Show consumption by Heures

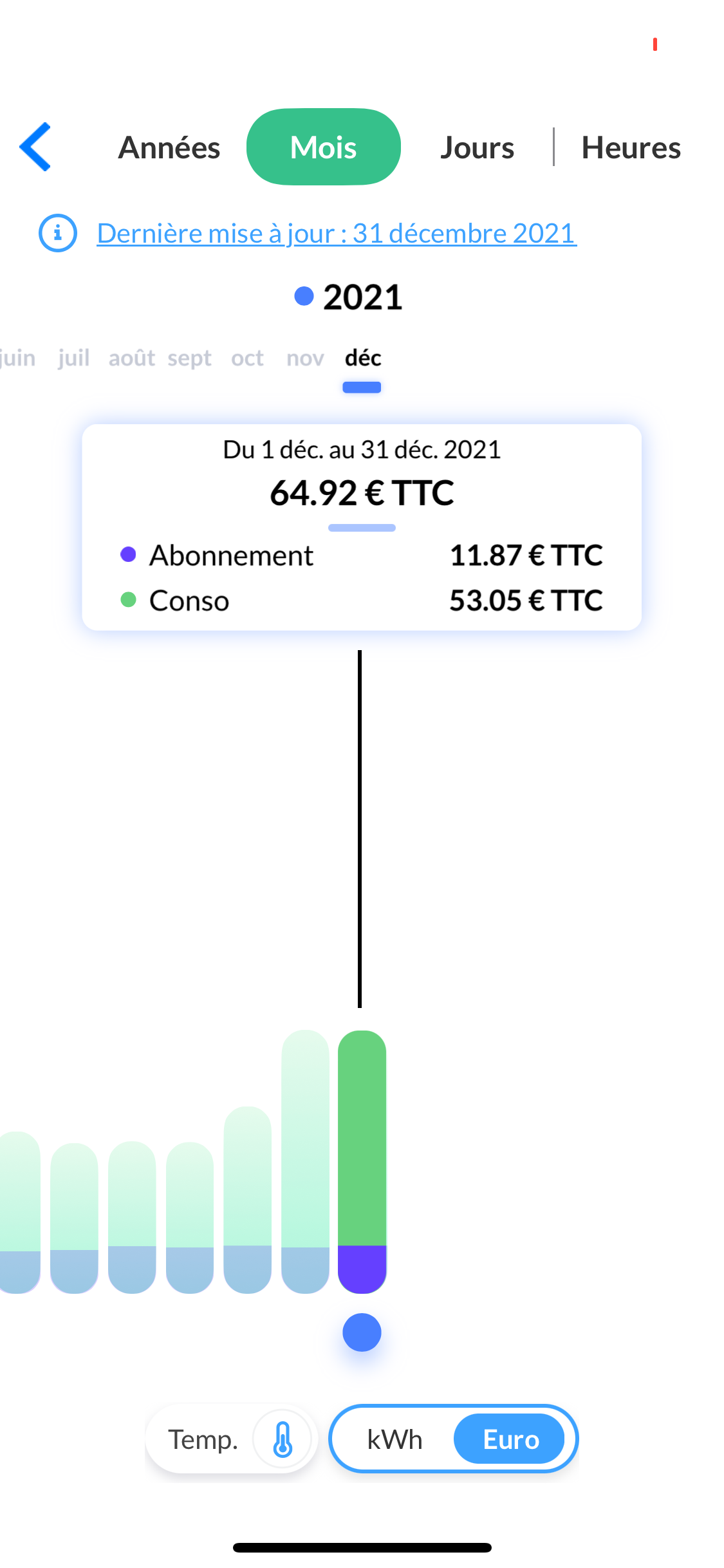631,147
